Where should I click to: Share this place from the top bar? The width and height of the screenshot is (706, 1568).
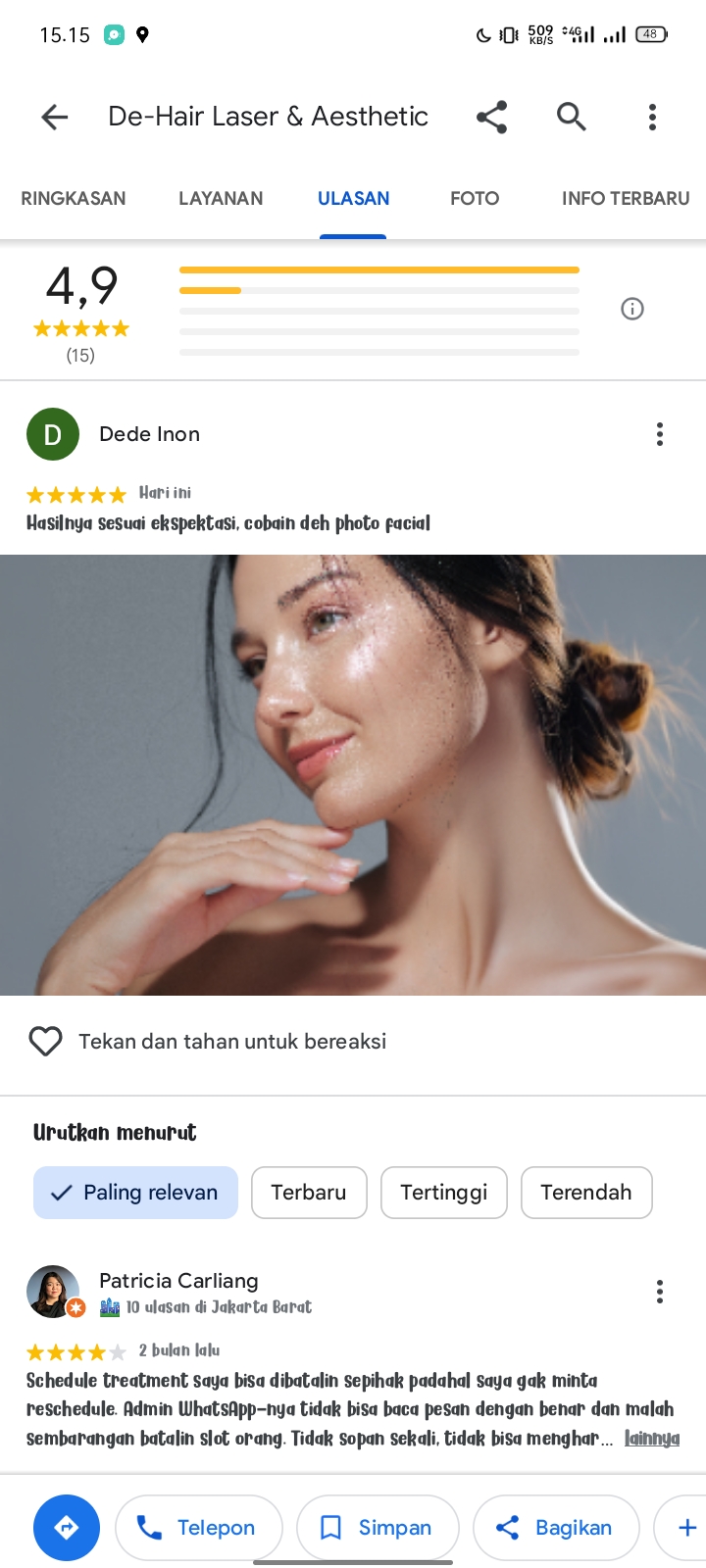491,118
